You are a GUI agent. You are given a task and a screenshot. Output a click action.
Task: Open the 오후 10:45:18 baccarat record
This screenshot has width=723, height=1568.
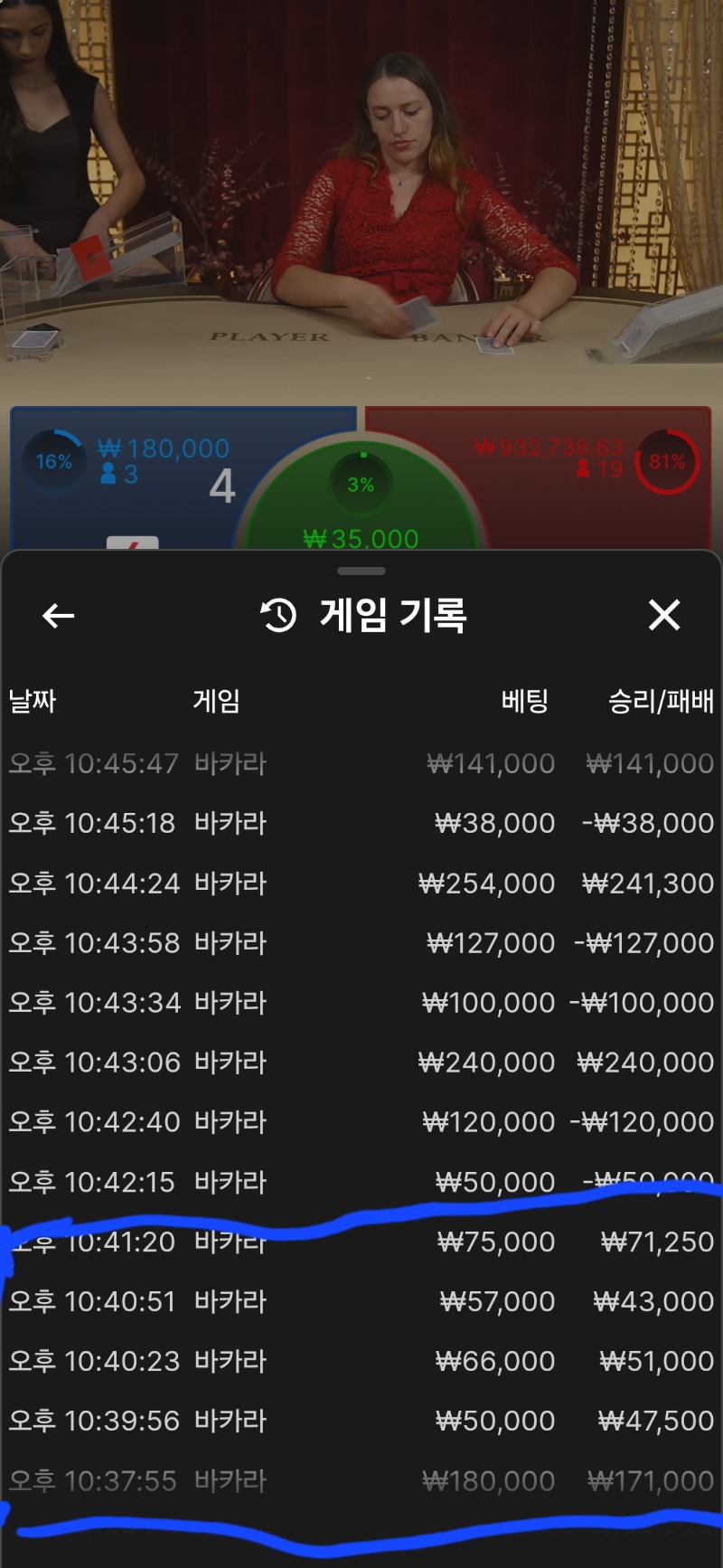[x=361, y=823]
